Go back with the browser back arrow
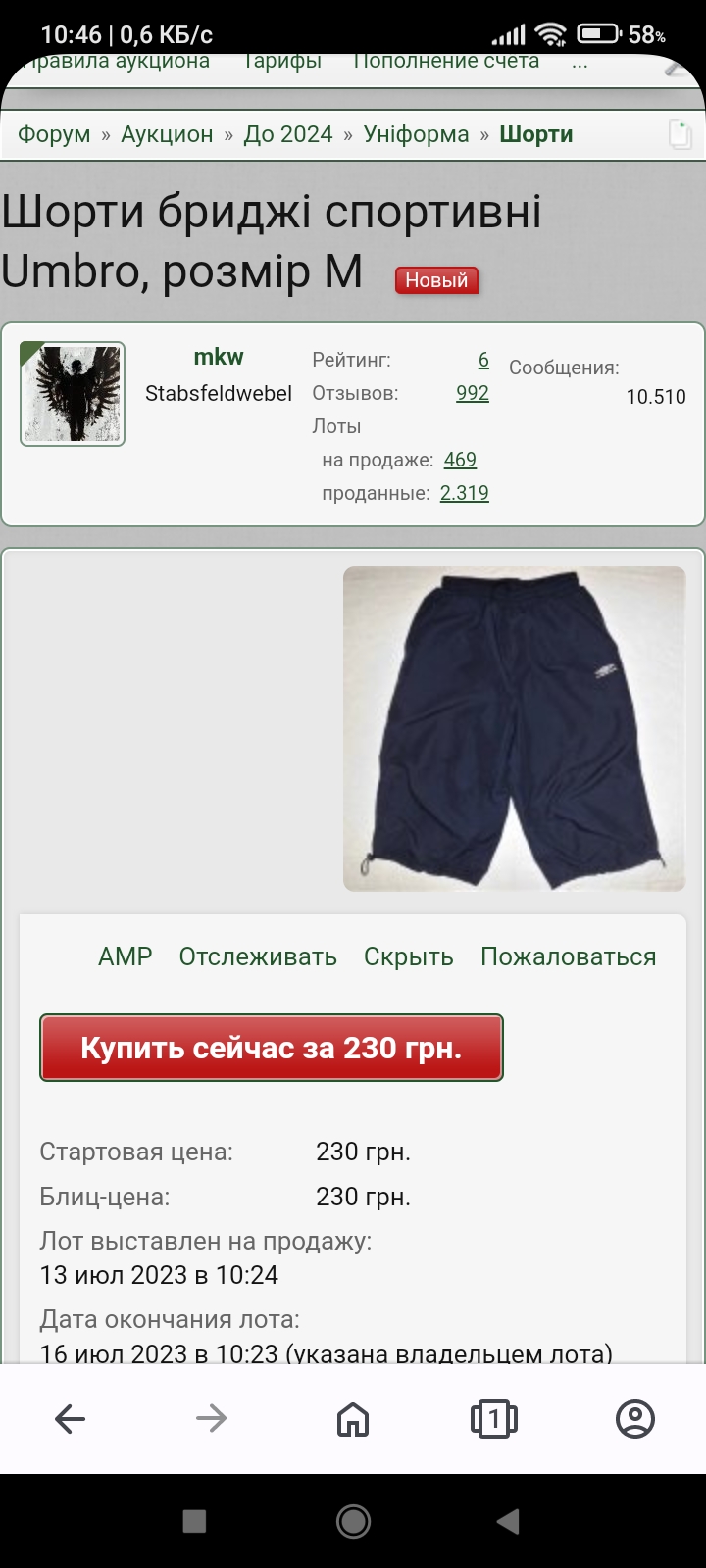This screenshot has width=706, height=1568. [x=71, y=1418]
